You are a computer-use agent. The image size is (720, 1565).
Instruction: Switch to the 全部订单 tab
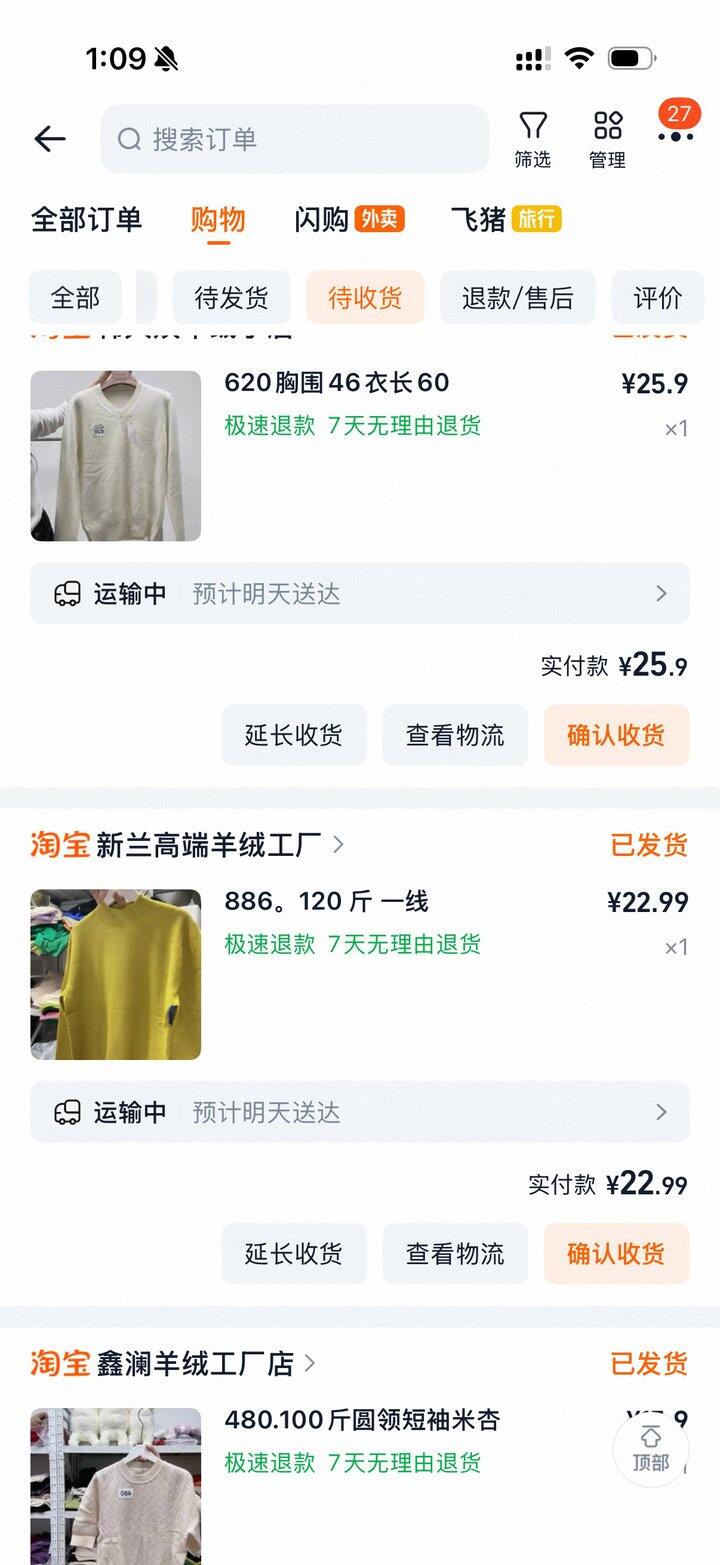[x=87, y=220]
